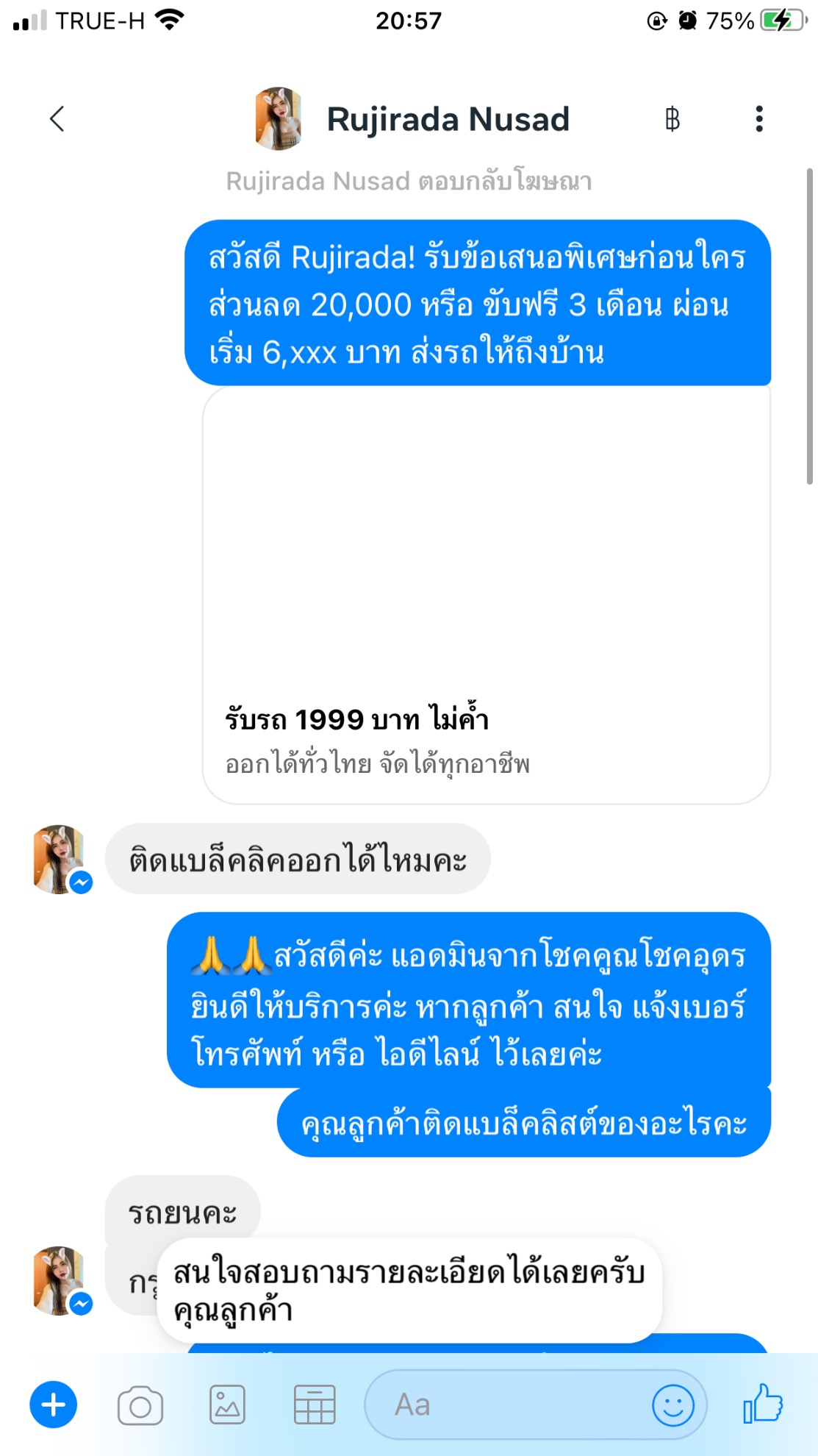This screenshot has width=818, height=1456.
Task: Open Rujirada Nusad's profile from header
Action: (x=447, y=119)
